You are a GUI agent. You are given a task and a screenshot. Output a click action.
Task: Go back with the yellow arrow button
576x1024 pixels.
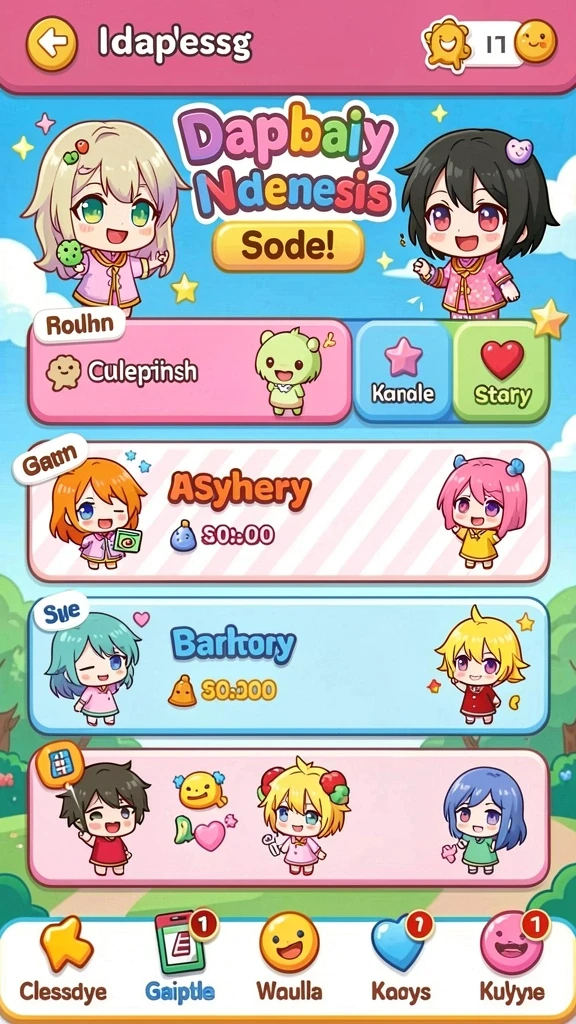[x=52, y=43]
